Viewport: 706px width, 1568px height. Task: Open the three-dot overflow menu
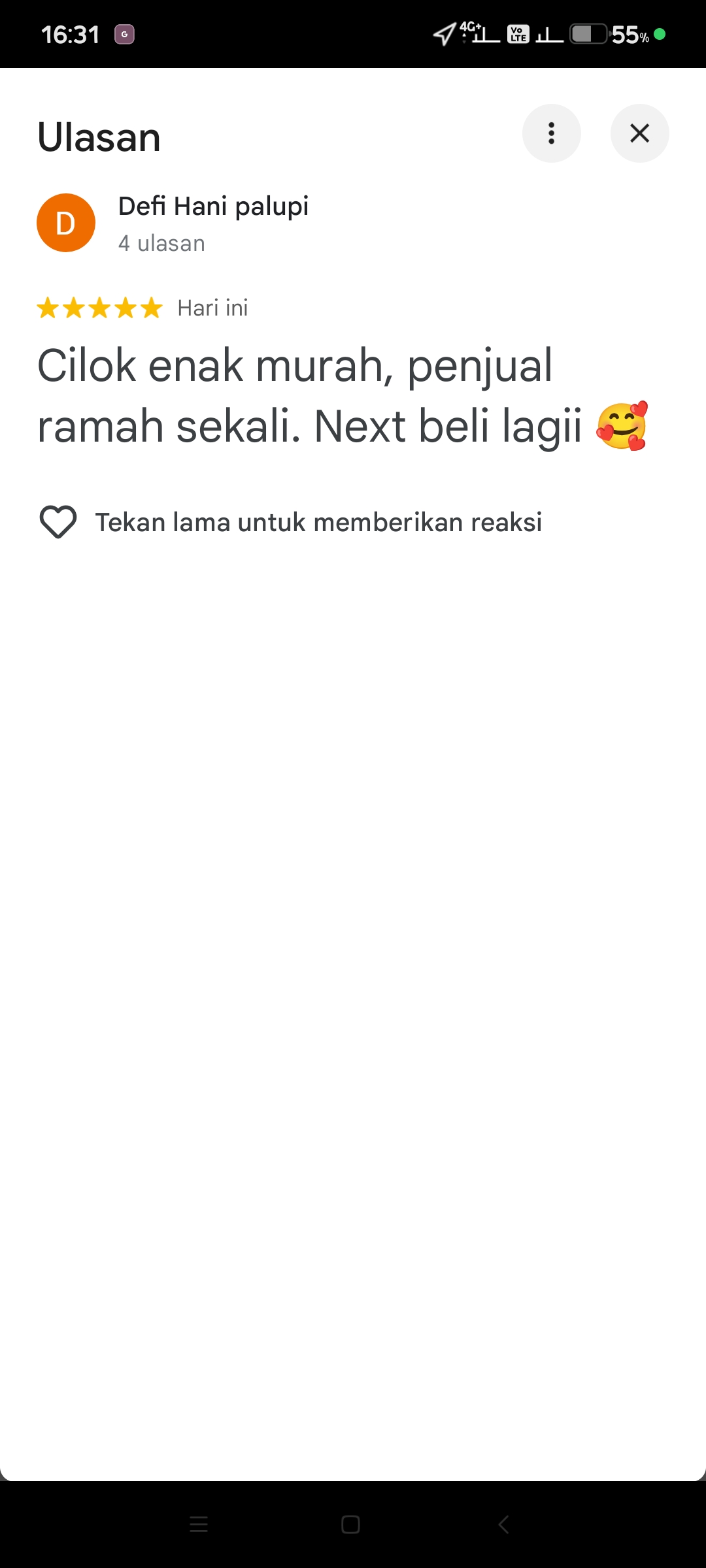[x=551, y=133]
